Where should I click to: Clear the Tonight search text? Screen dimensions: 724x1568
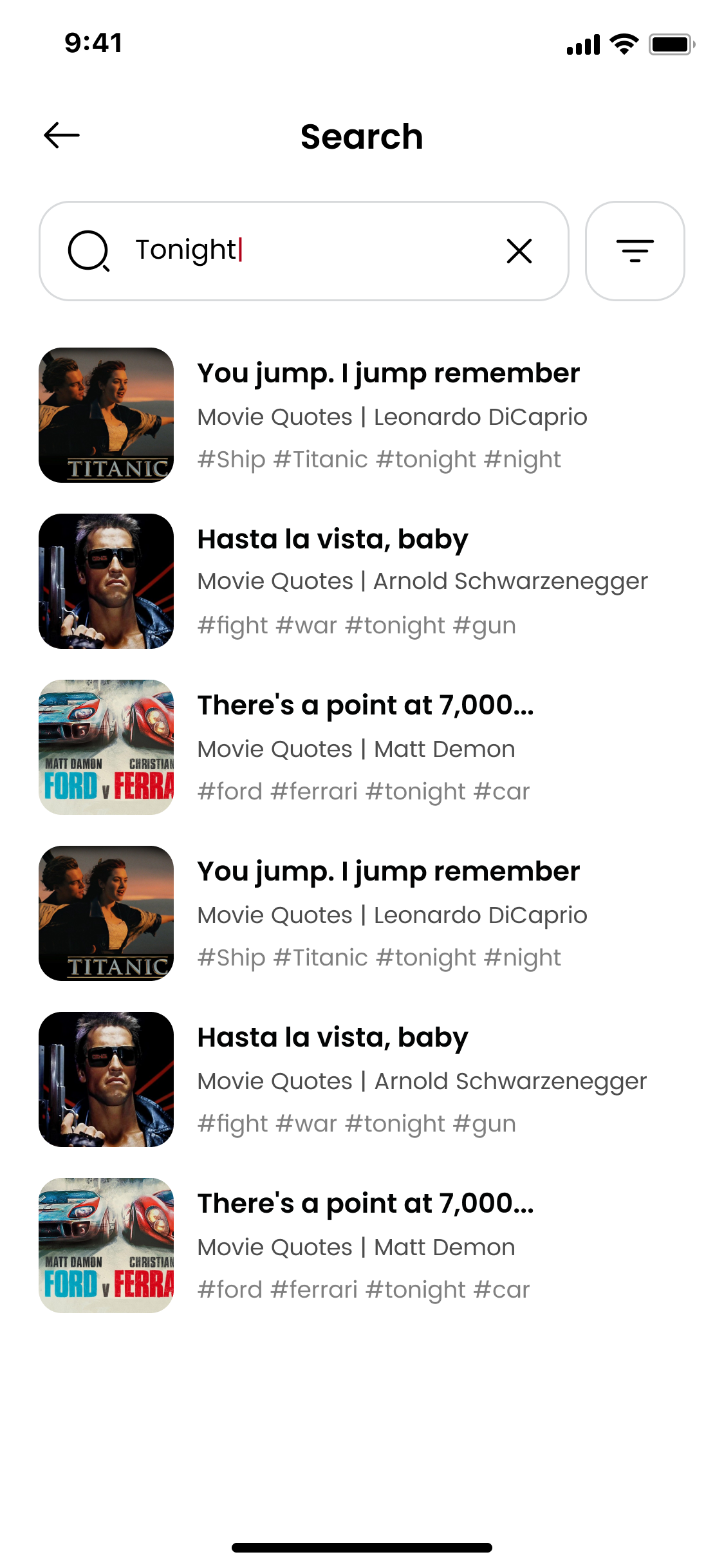coord(519,251)
